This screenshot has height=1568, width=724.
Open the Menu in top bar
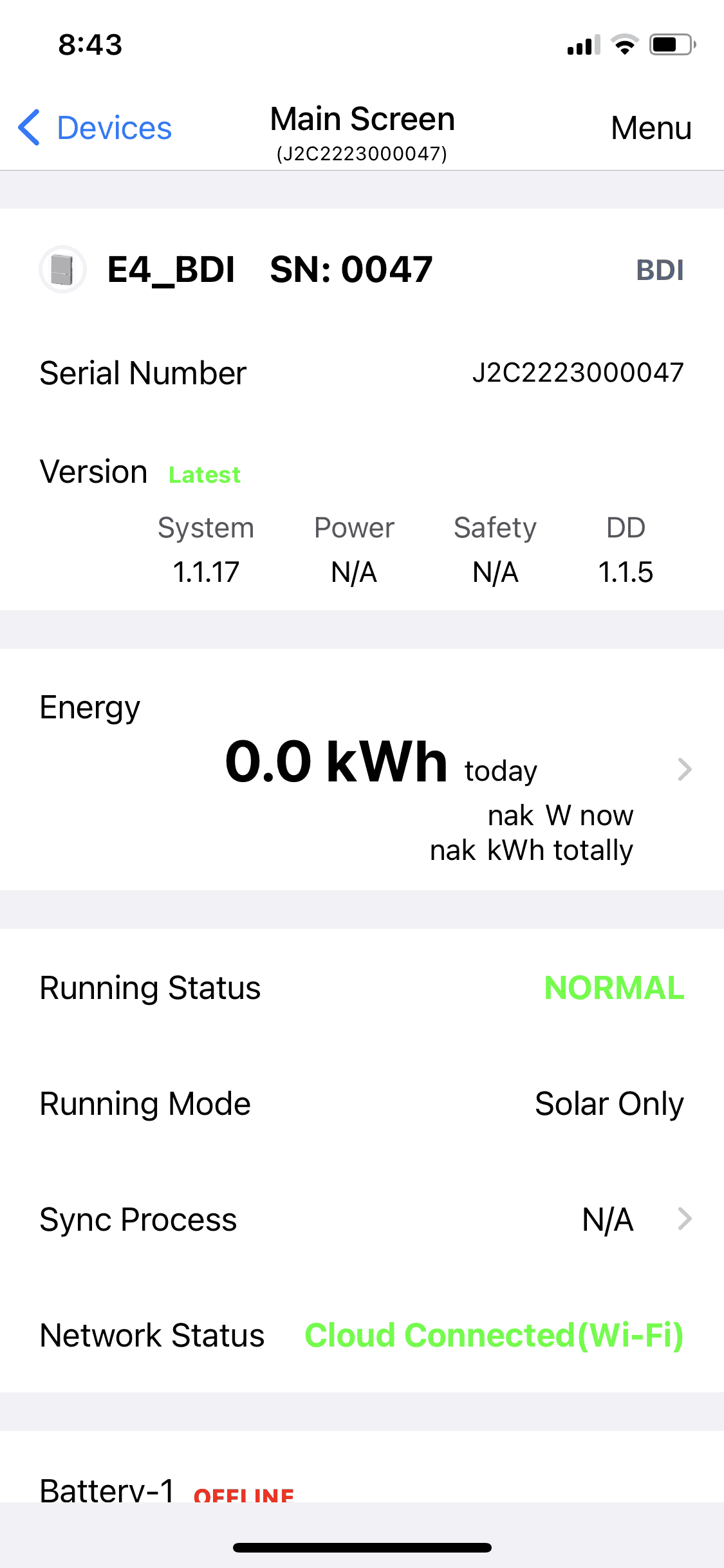pos(651,128)
